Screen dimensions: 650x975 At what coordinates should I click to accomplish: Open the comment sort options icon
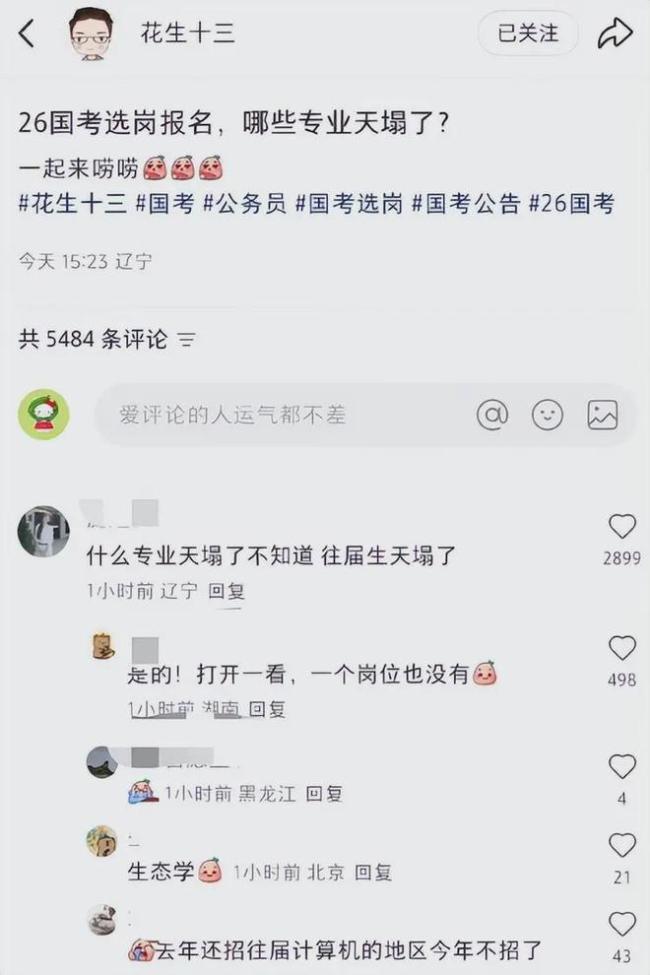[186, 341]
